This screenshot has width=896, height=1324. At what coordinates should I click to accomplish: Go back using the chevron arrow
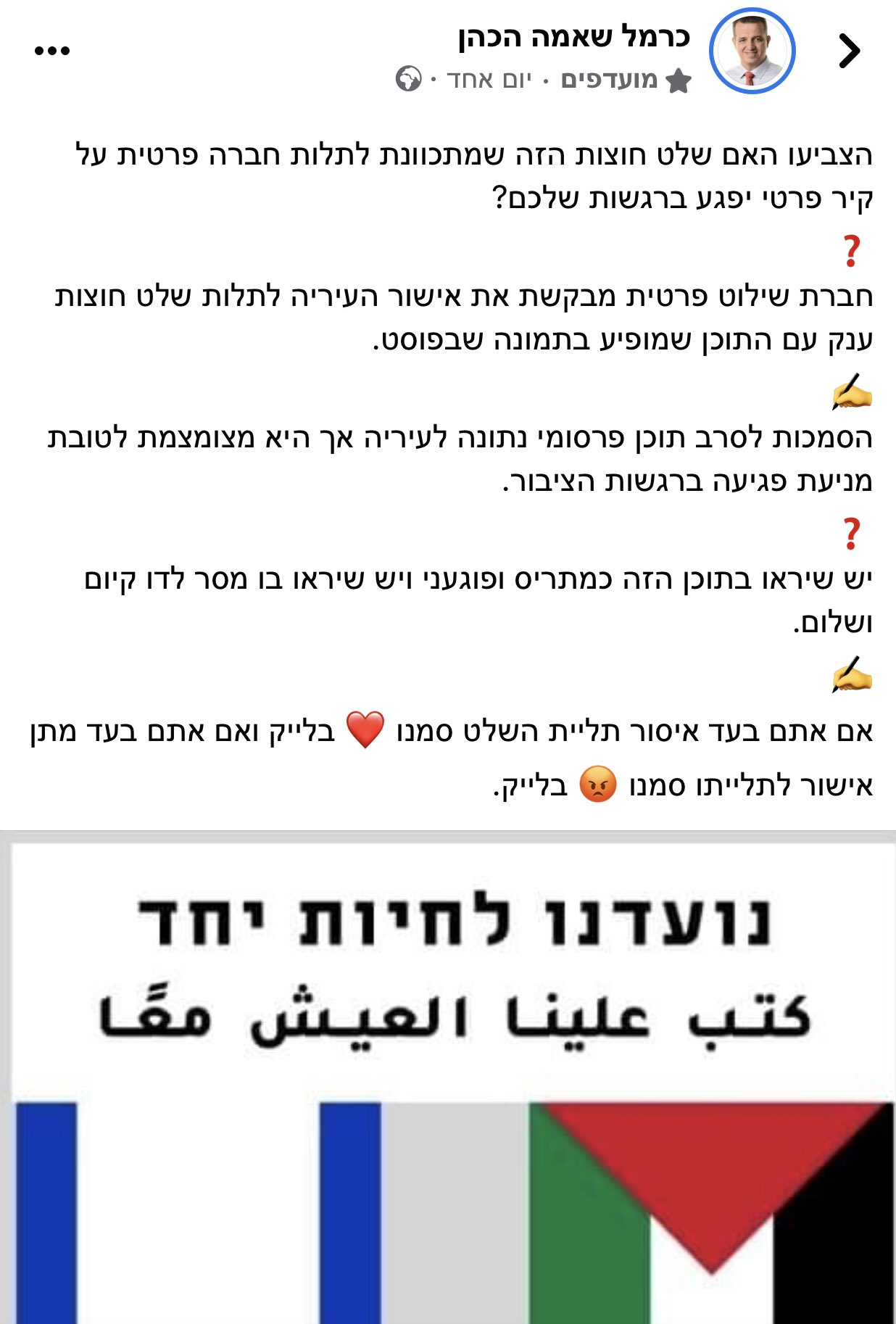pos(848,51)
